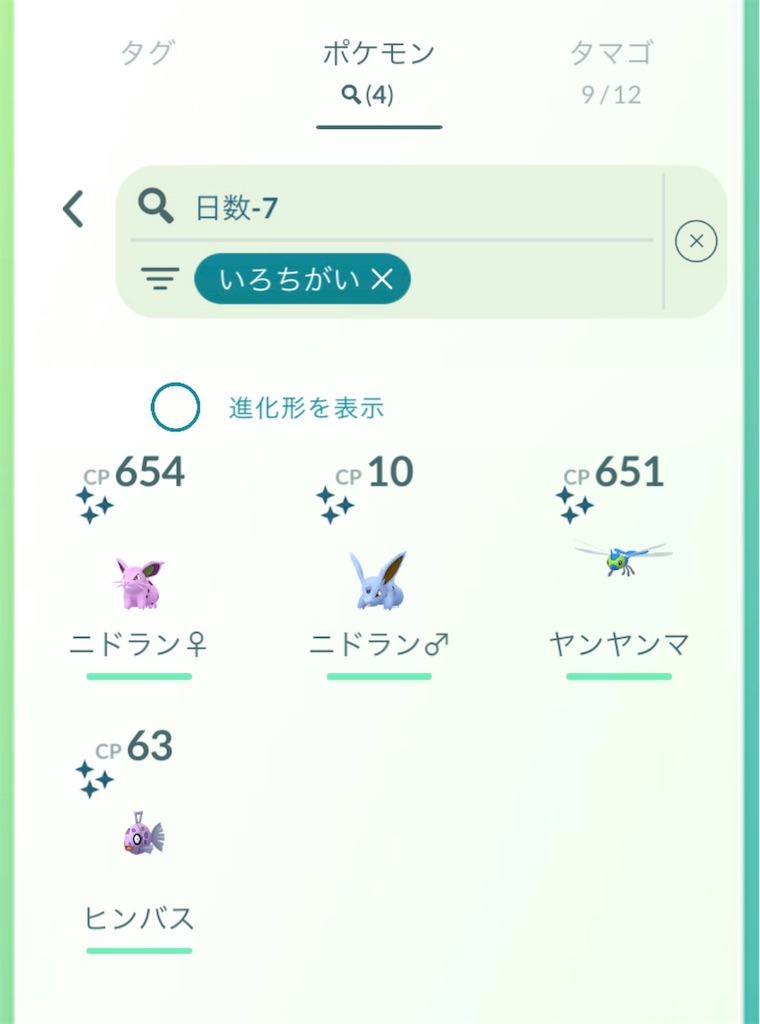The width and height of the screenshot is (760, 1024).
Task: Select the ポケモン tab
Action: click(378, 54)
